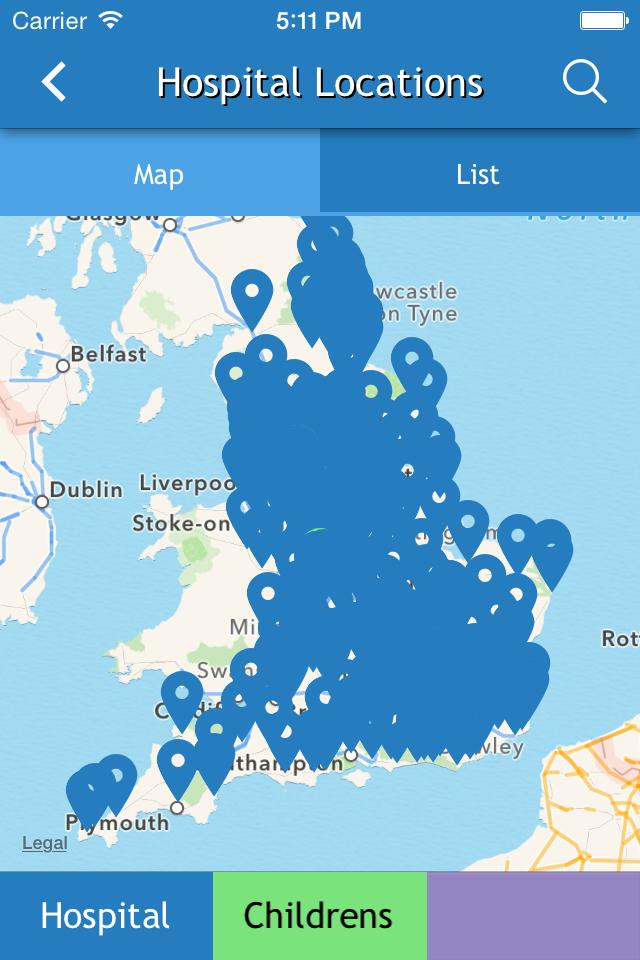Filter by Hospital category

[x=105, y=916]
